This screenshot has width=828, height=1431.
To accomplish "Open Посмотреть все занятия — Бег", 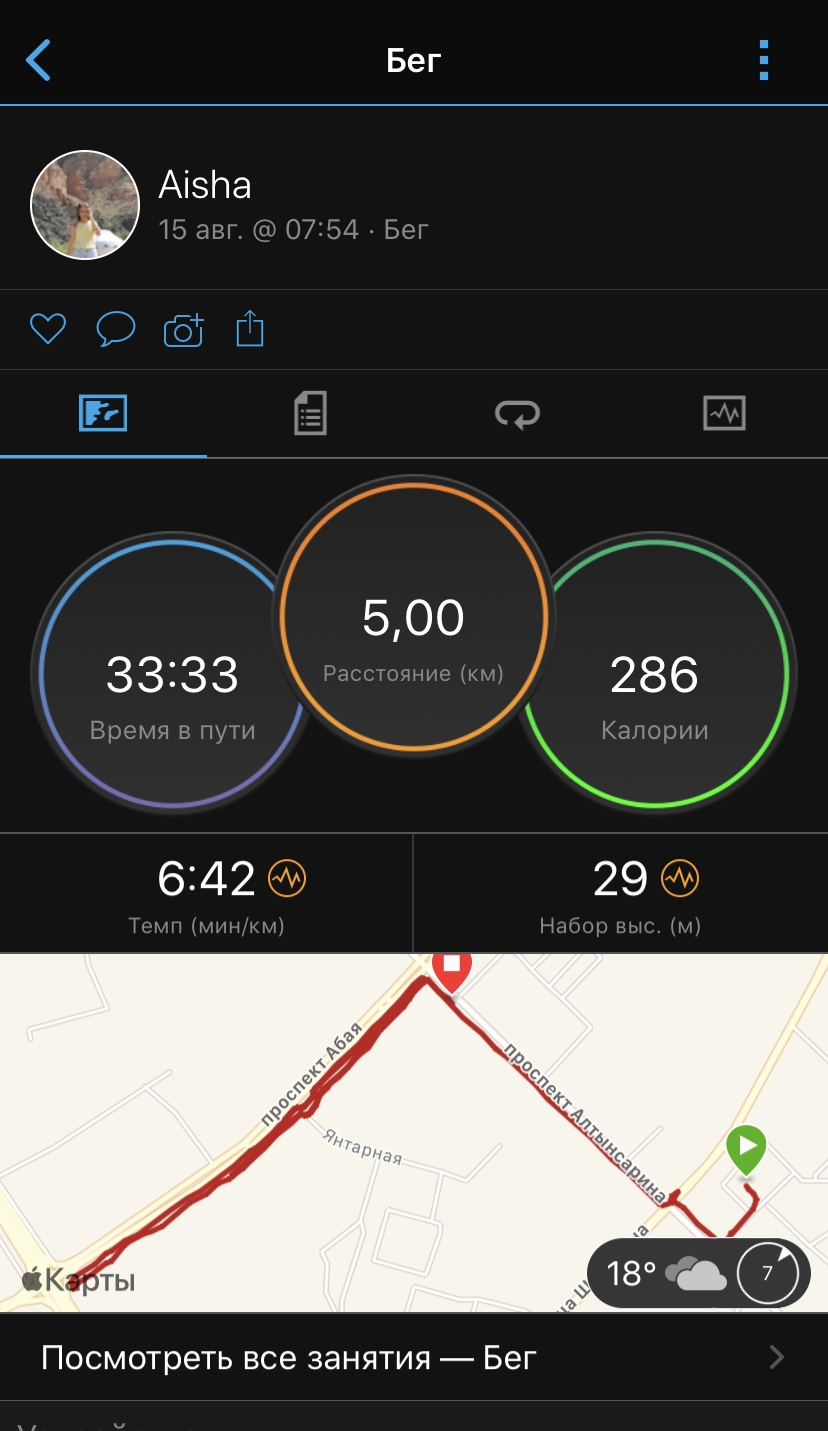I will (x=413, y=1358).
